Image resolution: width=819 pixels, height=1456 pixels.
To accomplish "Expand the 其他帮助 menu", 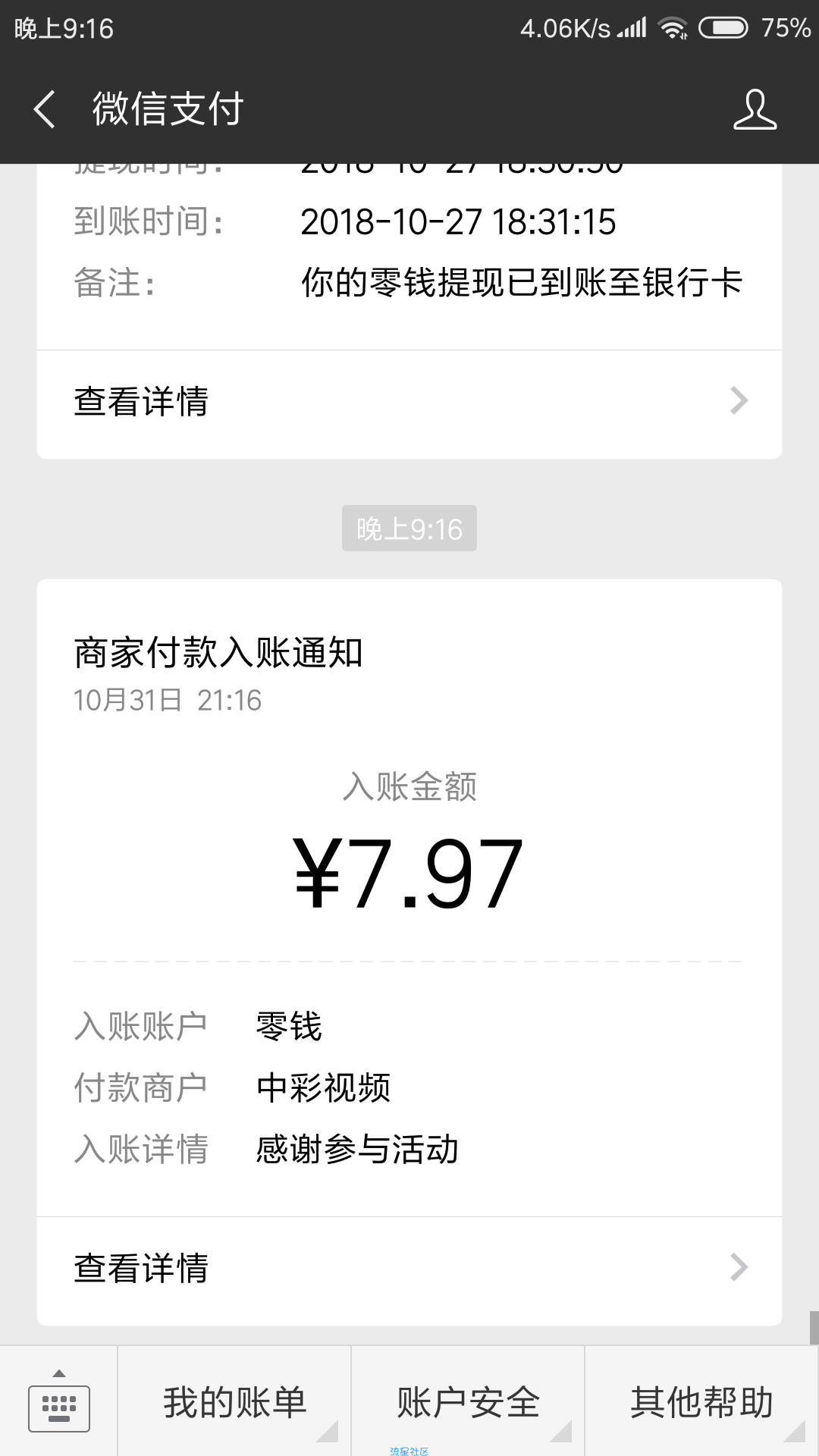I will click(x=702, y=1402).
